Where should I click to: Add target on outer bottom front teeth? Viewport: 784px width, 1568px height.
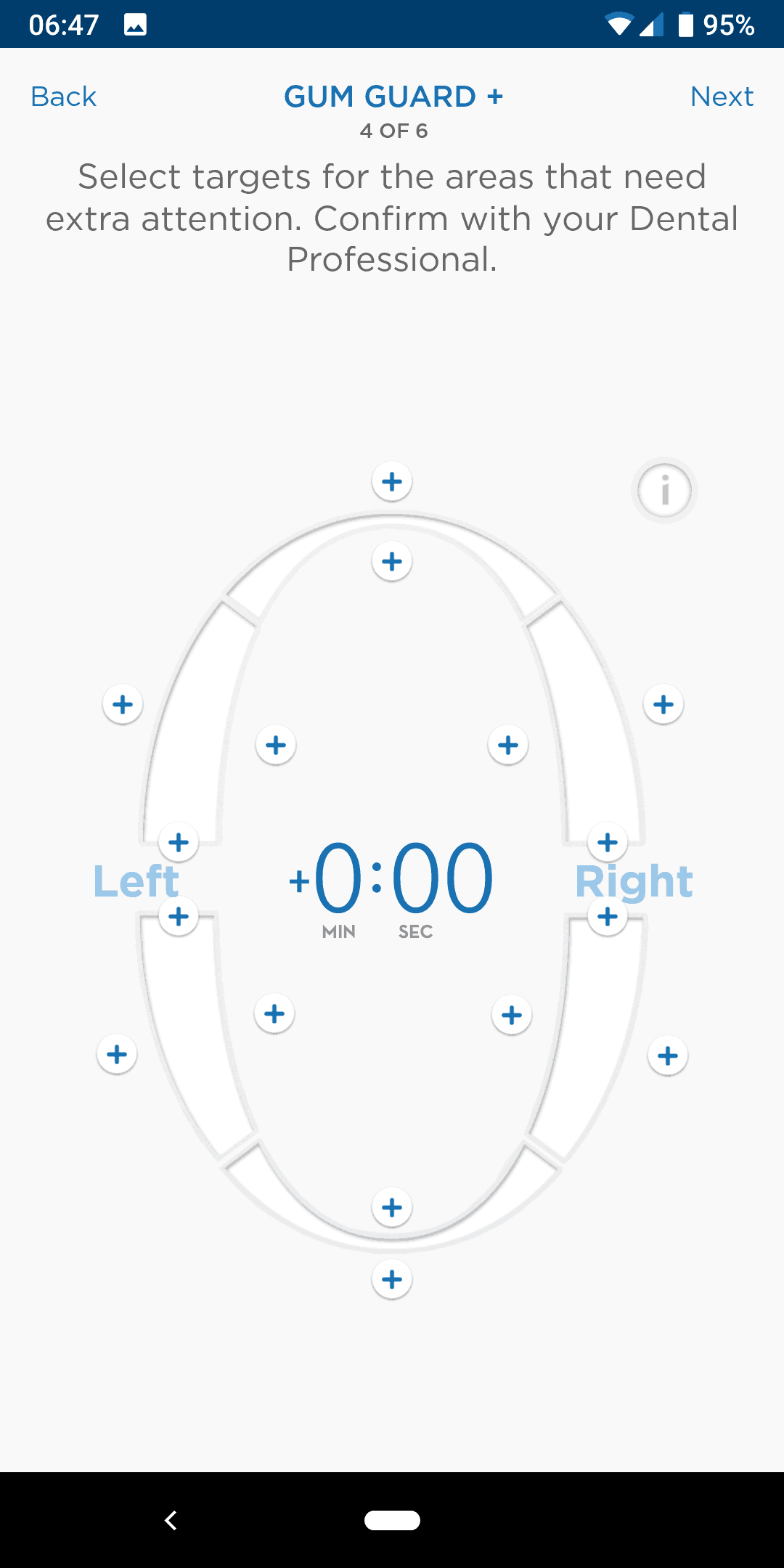pyautogui.click(x=392, y=1279)
